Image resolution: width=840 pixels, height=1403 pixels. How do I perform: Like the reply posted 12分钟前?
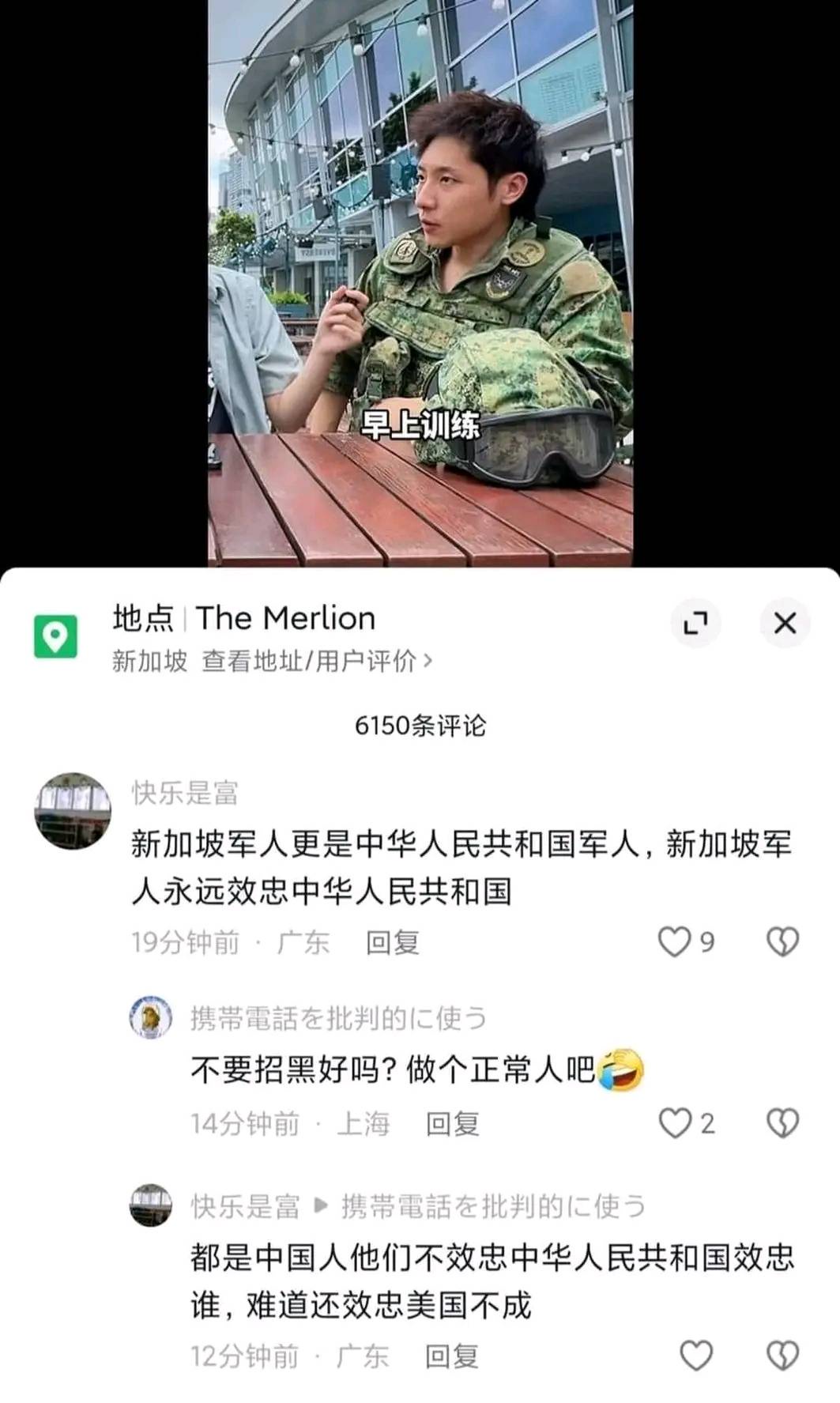[x=696, y=1356]
